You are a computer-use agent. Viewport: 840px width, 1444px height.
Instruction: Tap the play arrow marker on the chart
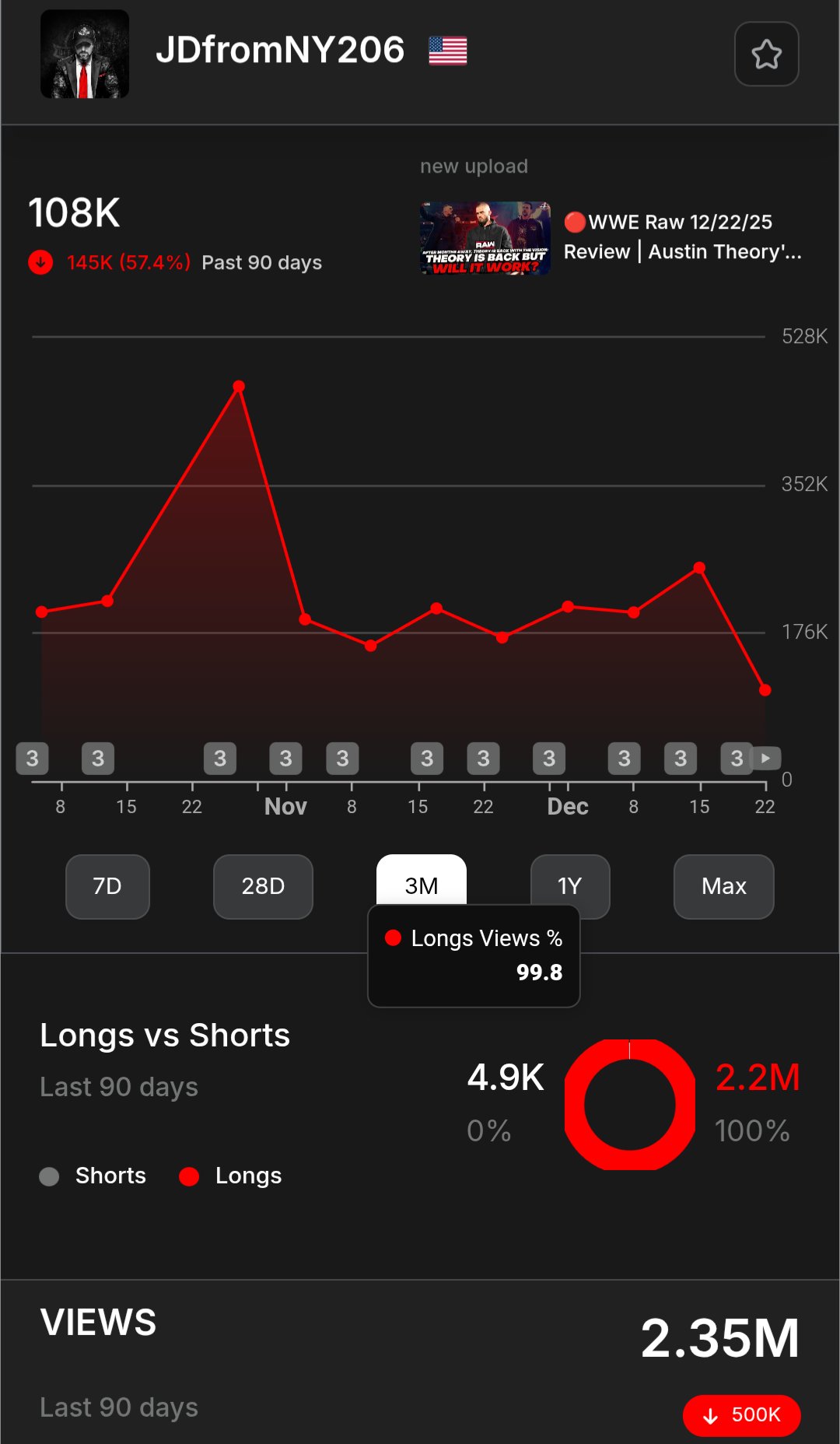pos(766,758)
